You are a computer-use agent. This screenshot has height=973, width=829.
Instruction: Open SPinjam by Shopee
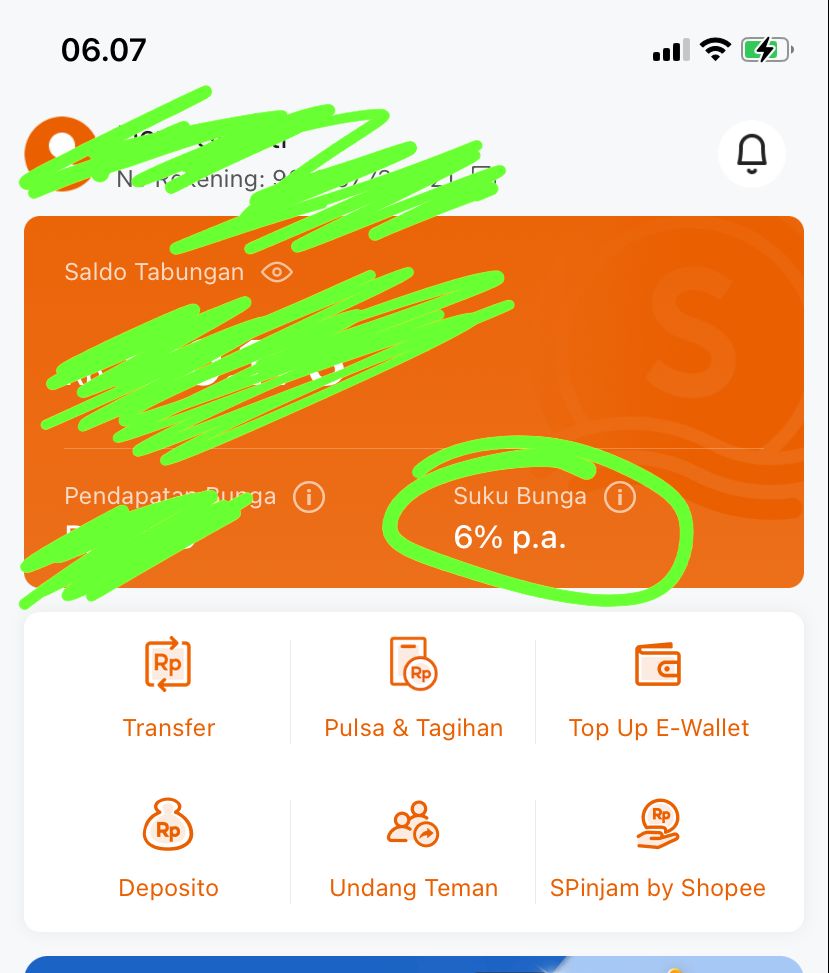tap(658, 848)
